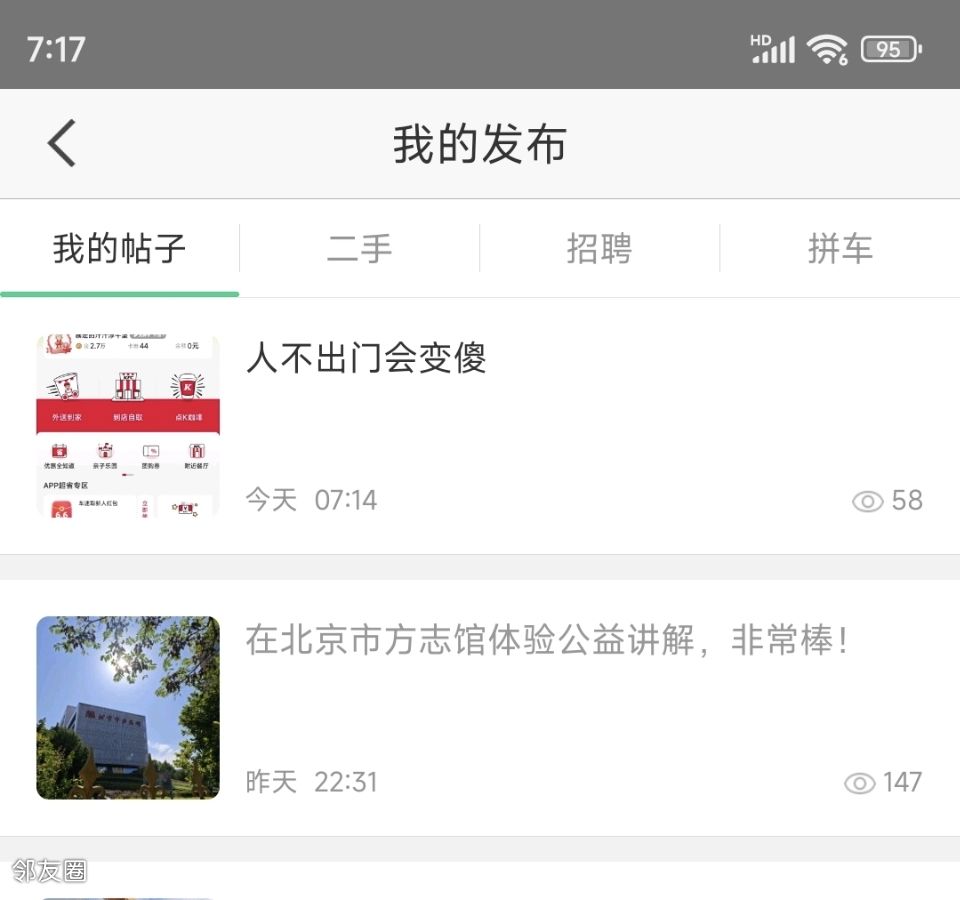Open the 拼车 tab
The height and width of the screenshot is (900, 960).
840,249
